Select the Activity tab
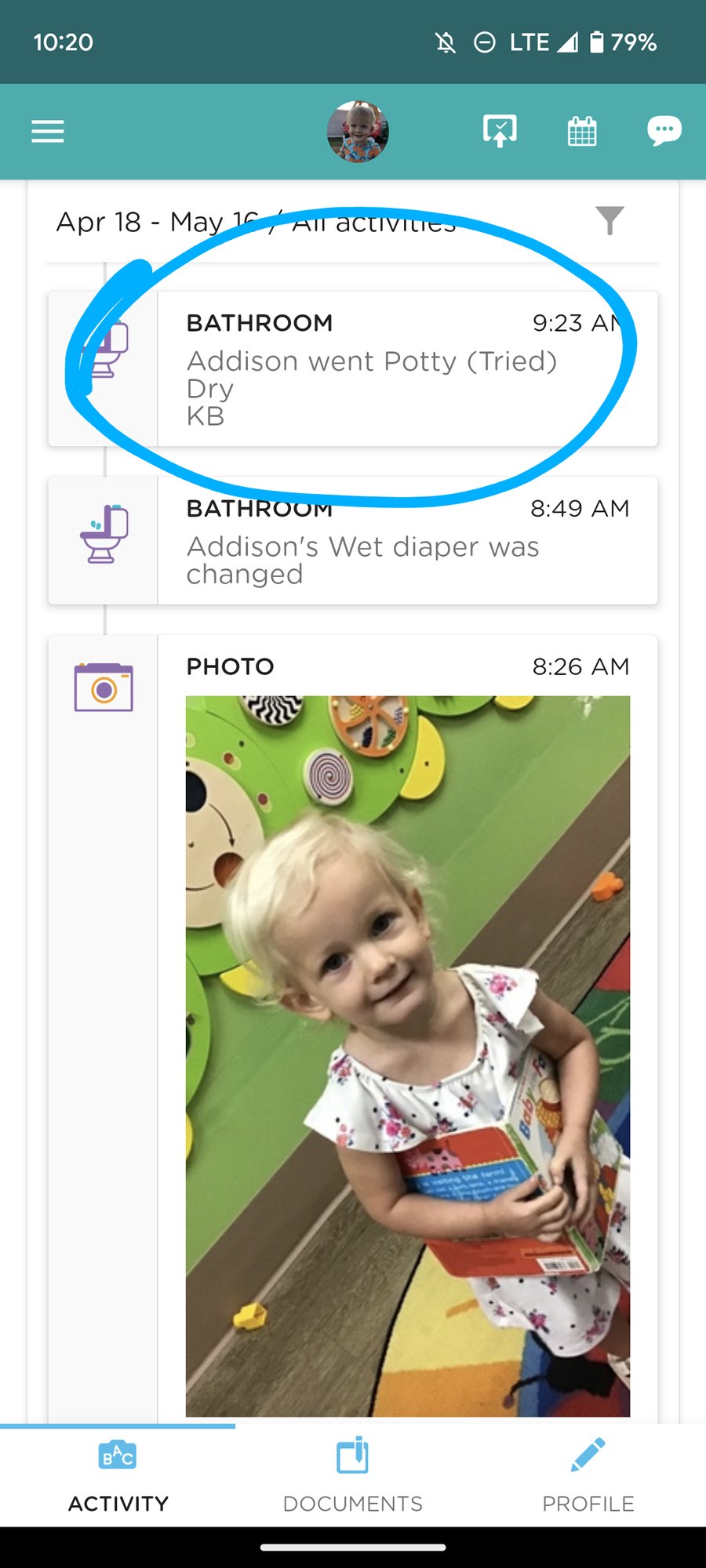The width and height of the screenshot is (706, 1568). [x=118, y=1475]
